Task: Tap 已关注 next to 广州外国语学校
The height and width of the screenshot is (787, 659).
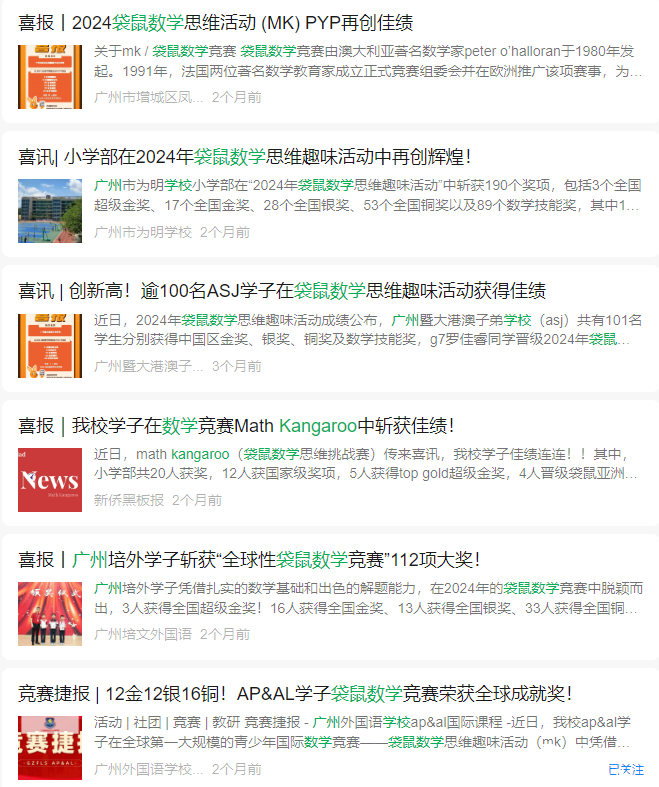Action: point(626,769)
